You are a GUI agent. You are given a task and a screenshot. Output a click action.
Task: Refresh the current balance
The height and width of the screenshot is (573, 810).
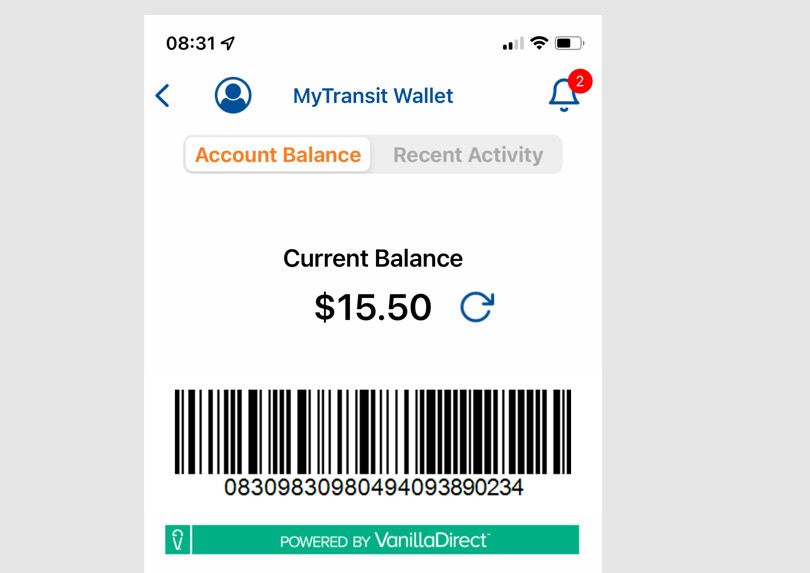coord(476,307)
